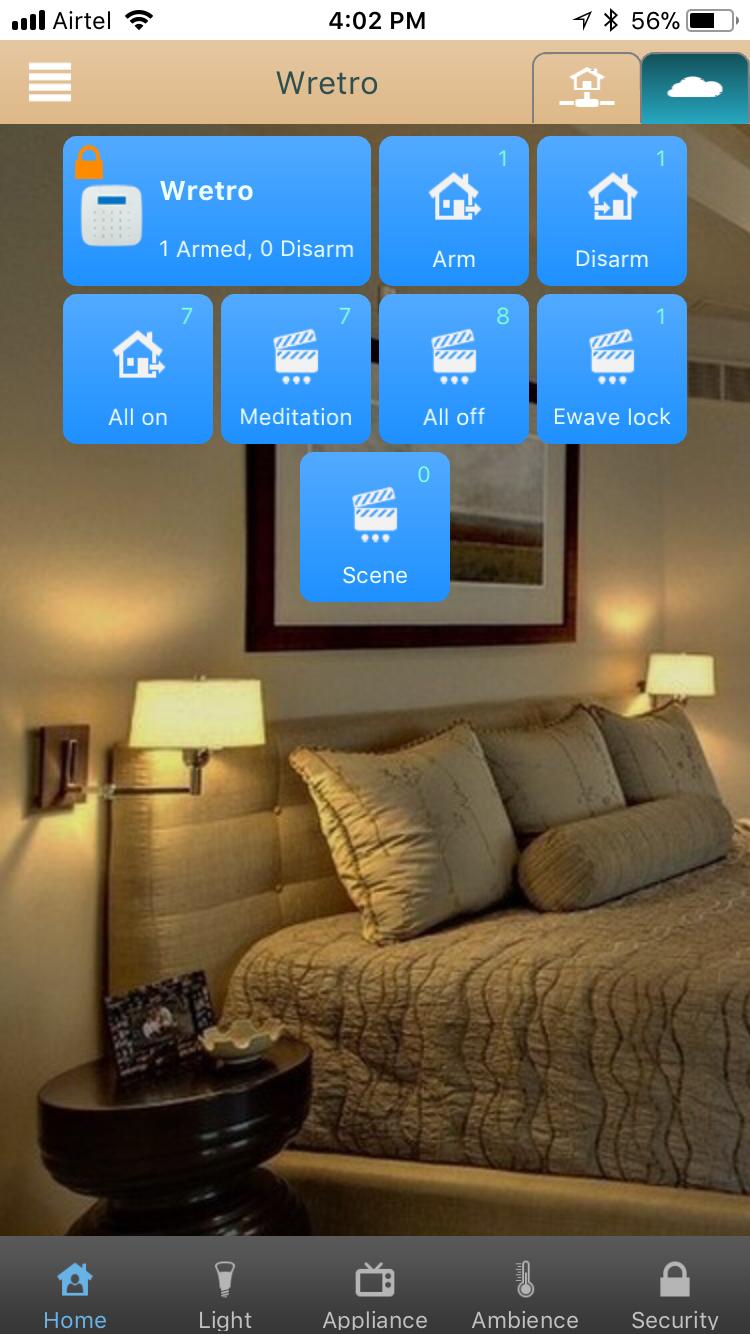Run the tile labeled Scene
Image resolution: width=750 pixels, height=1334 pixels.
[375, 527]
